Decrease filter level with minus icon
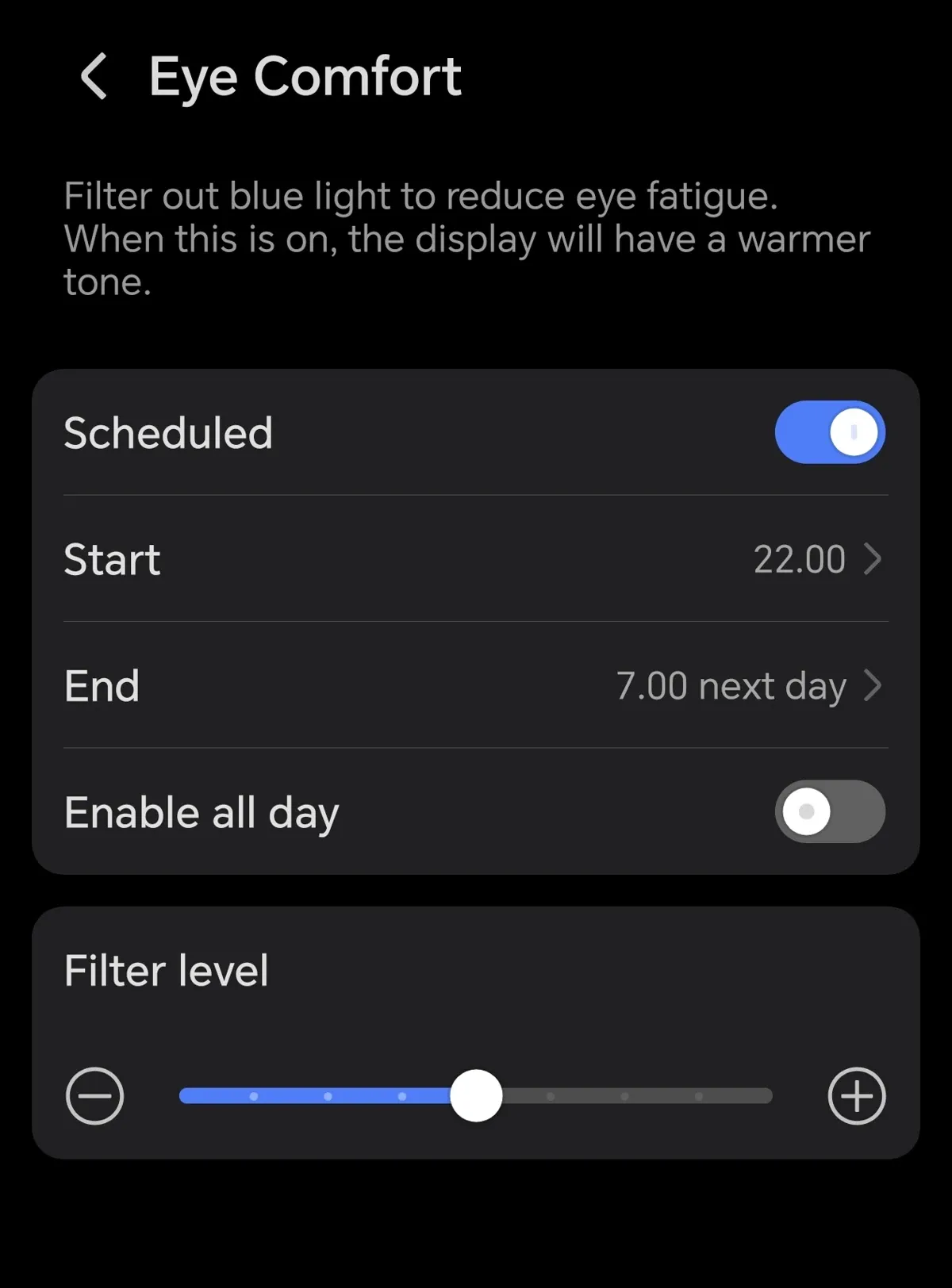 (x=95, y=1096)
